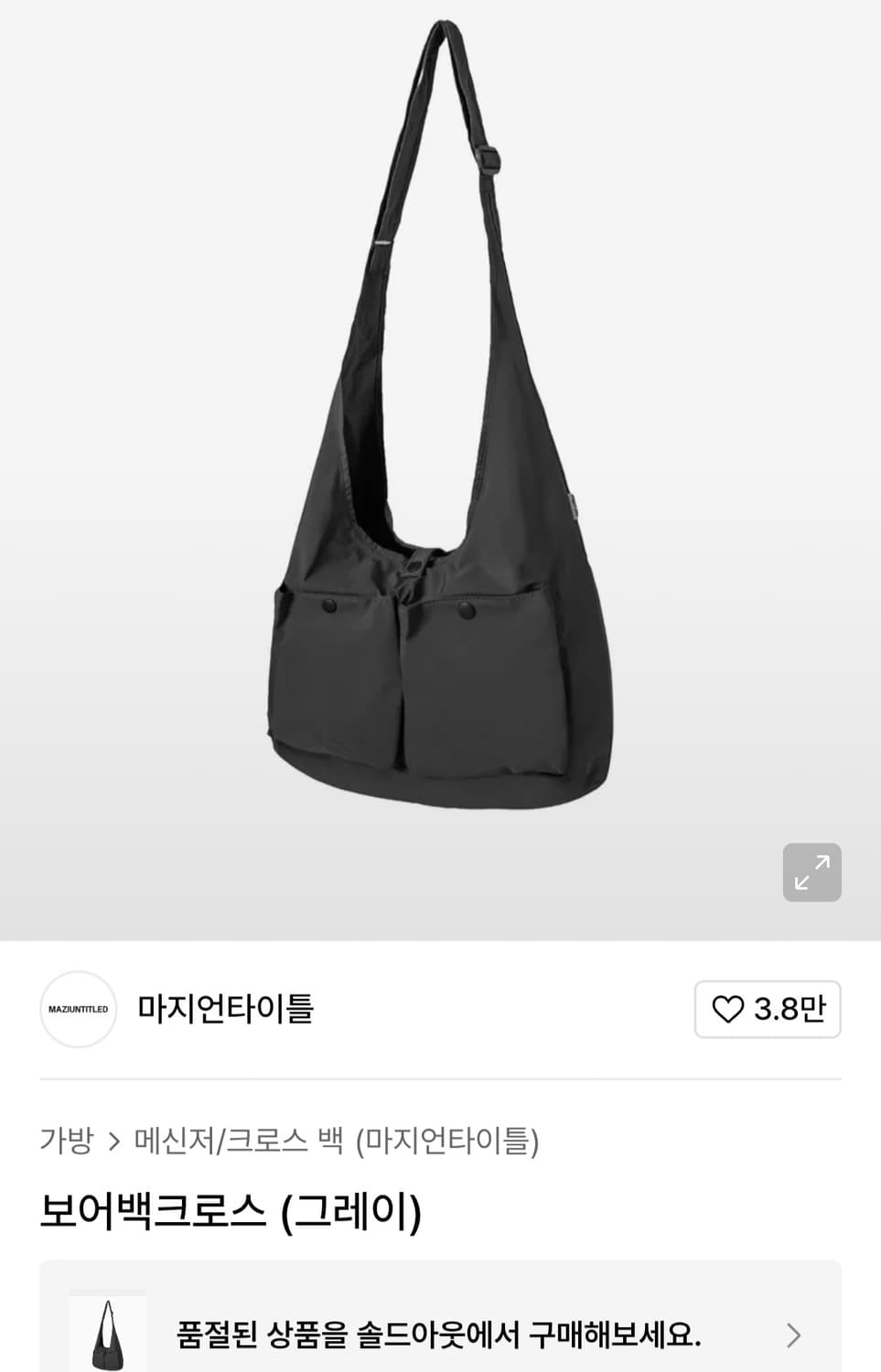Toggle the product like button showing 3.8만
Viewport: 881px width, 1372px height.
(767, 1010)
